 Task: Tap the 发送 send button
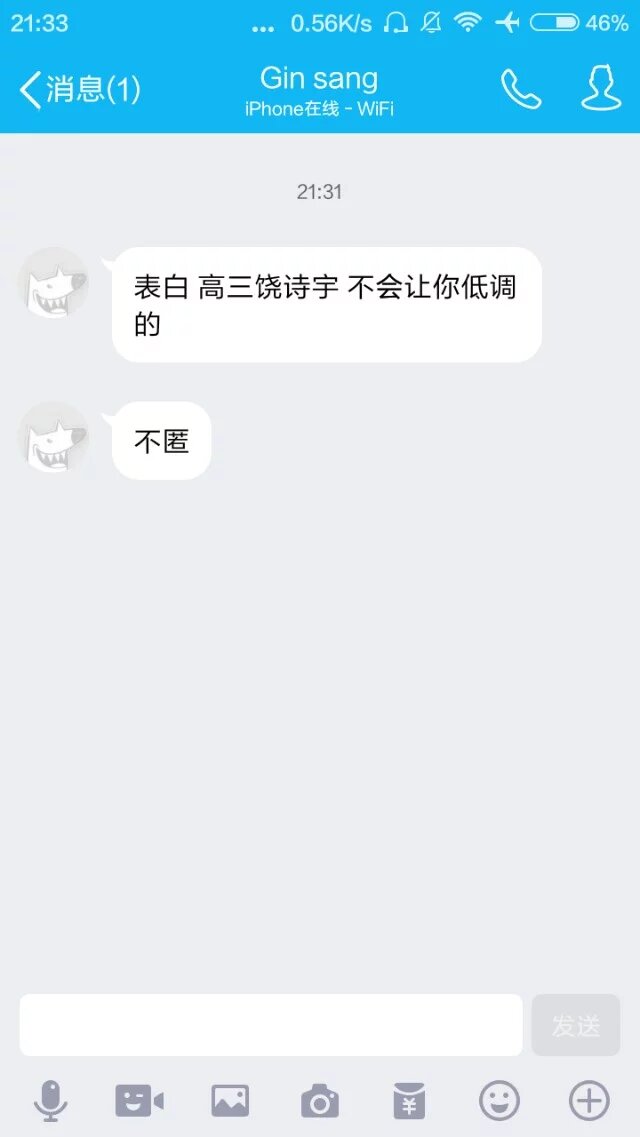tap(576, 1025)
